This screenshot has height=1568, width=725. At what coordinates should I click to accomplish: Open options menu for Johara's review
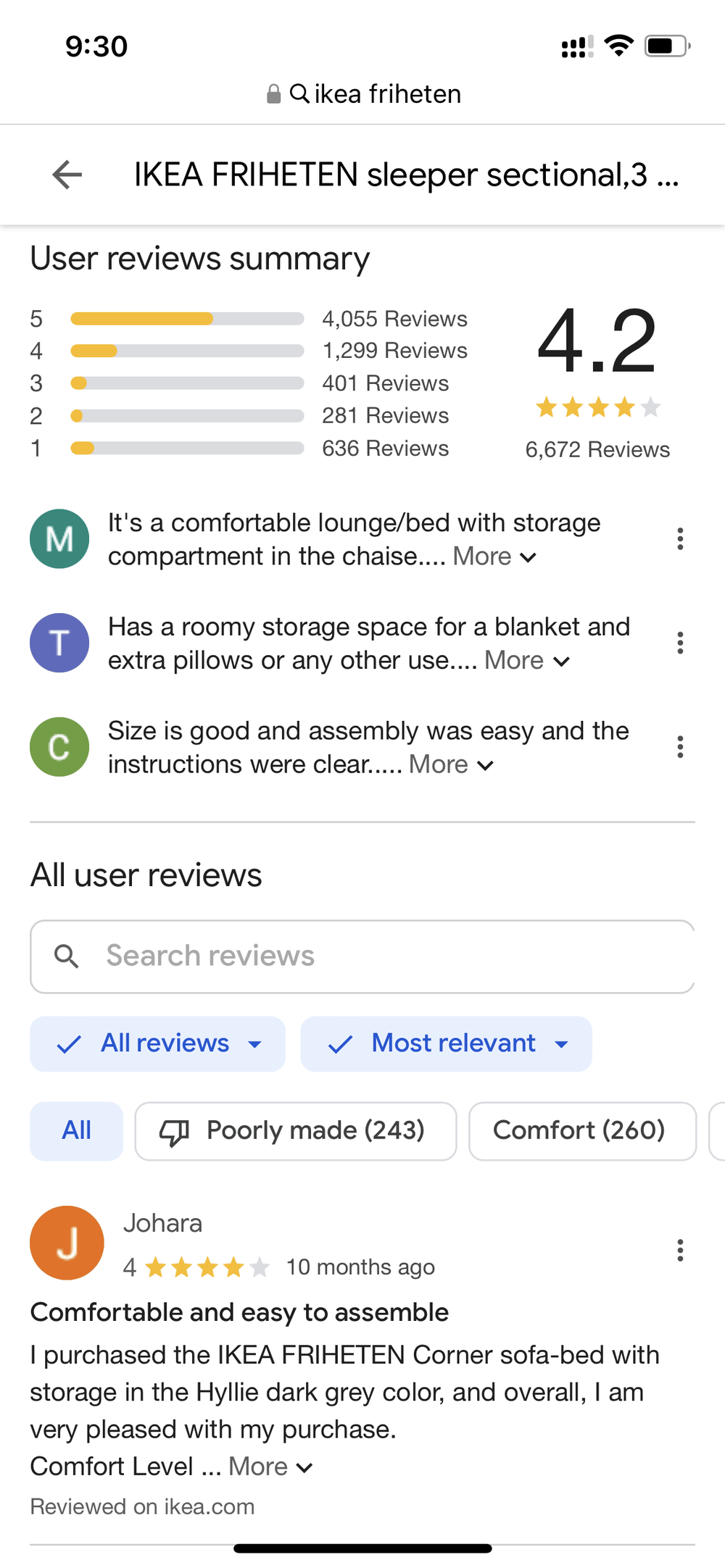click(679, 1250)
